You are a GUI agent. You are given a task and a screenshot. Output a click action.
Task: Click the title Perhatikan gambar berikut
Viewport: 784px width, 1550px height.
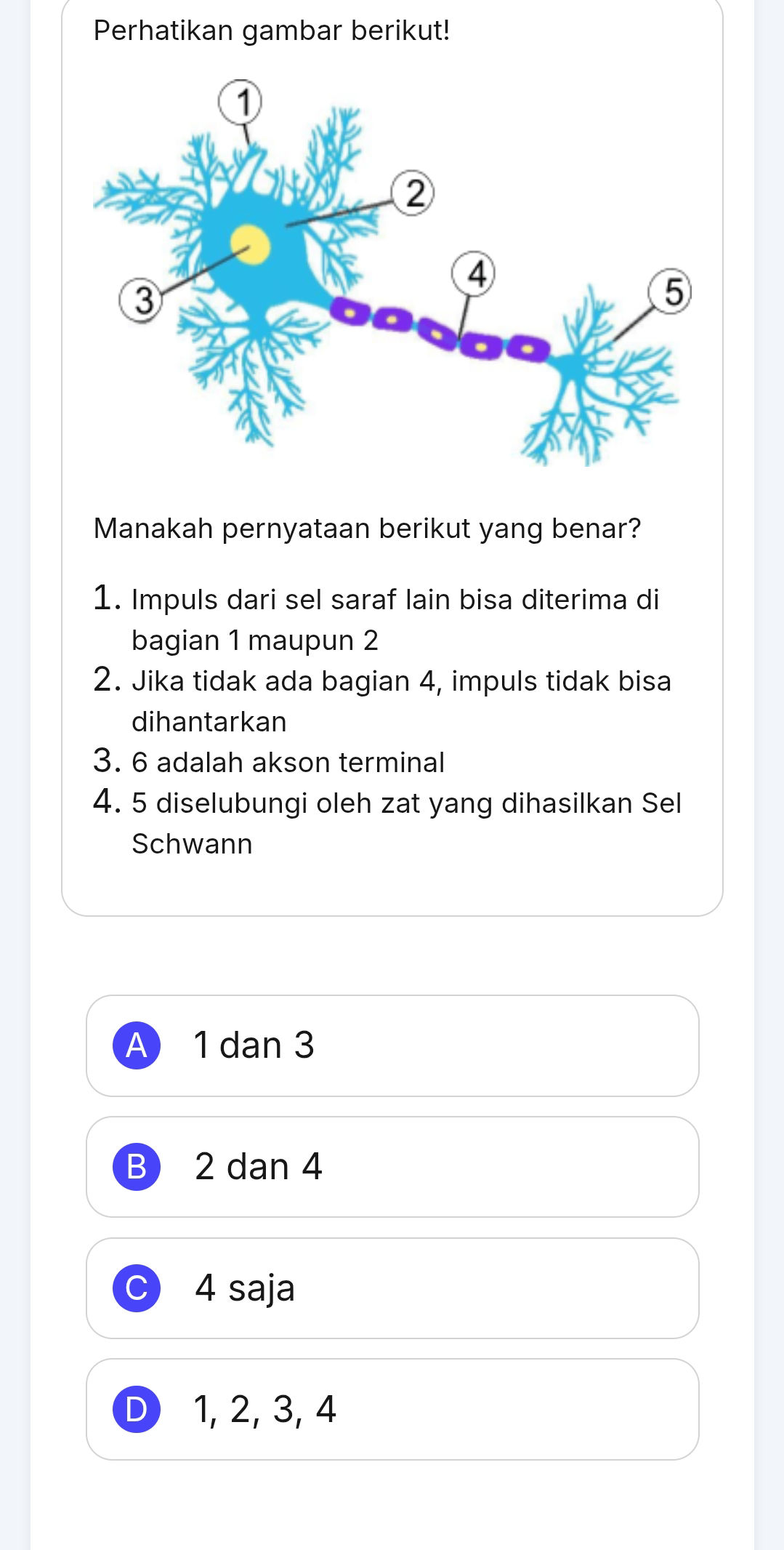click(x=272, y=29)
